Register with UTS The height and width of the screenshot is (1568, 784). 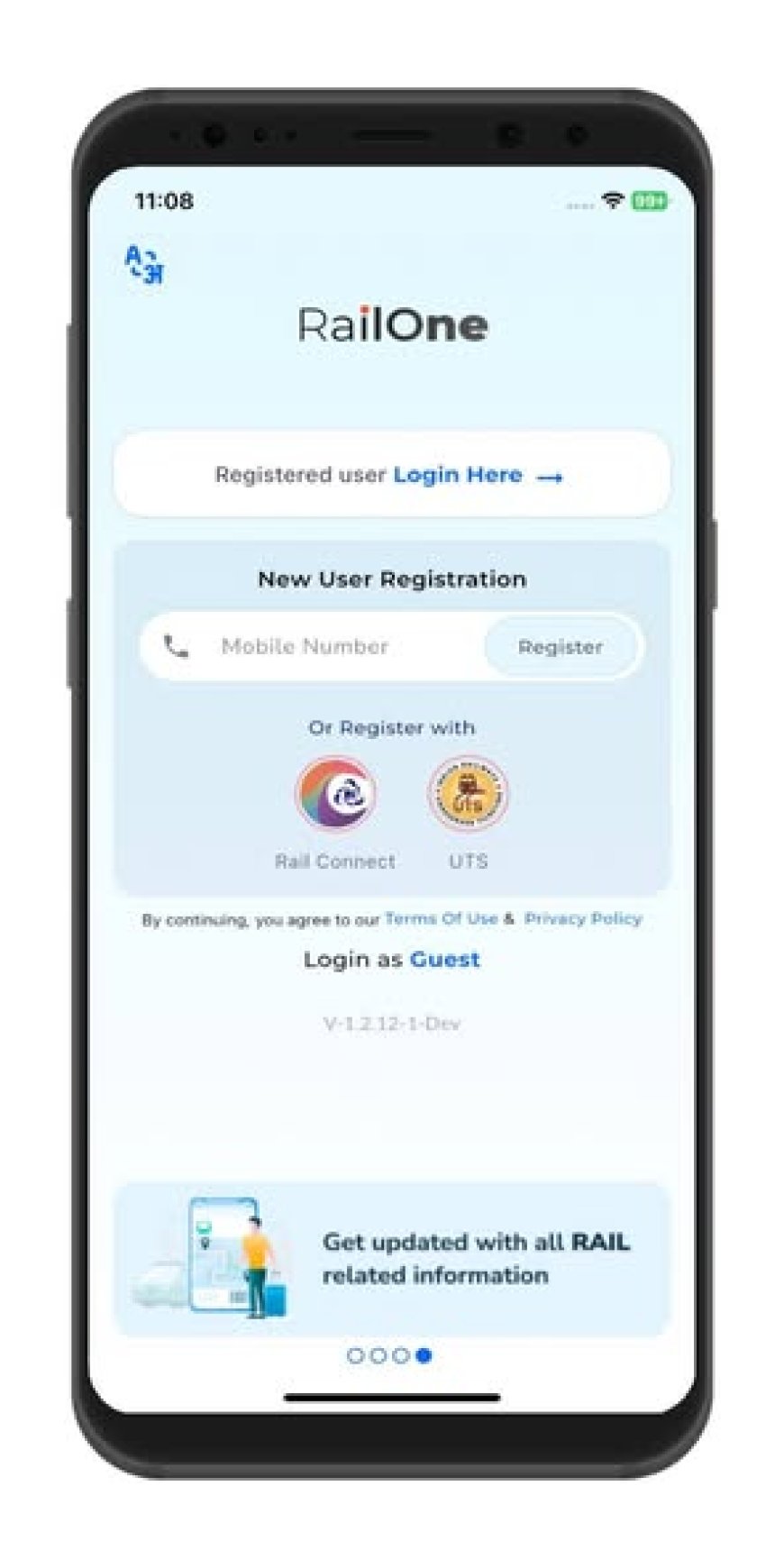[x=468, y=794]
